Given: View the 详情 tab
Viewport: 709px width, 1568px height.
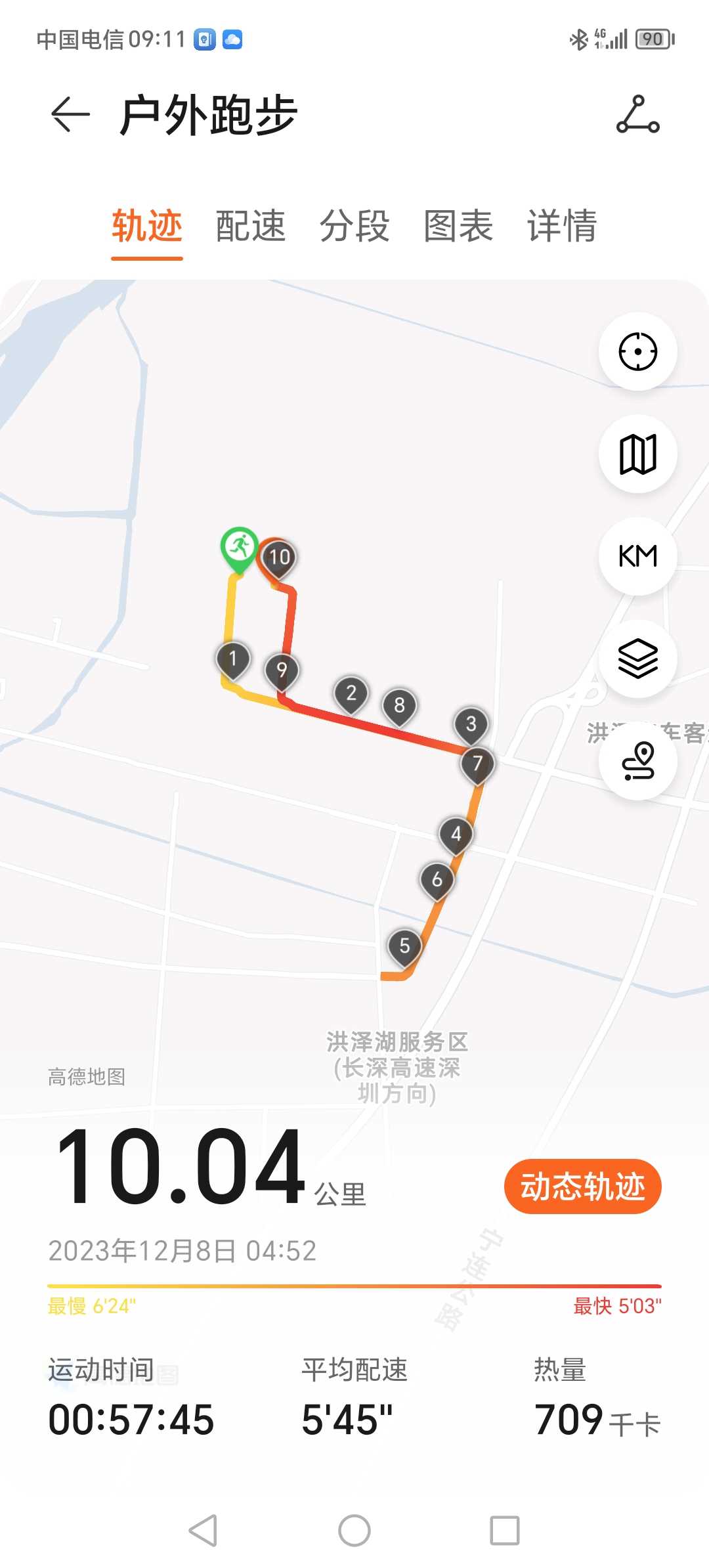Looking at the screenshot, I should 562,226.
